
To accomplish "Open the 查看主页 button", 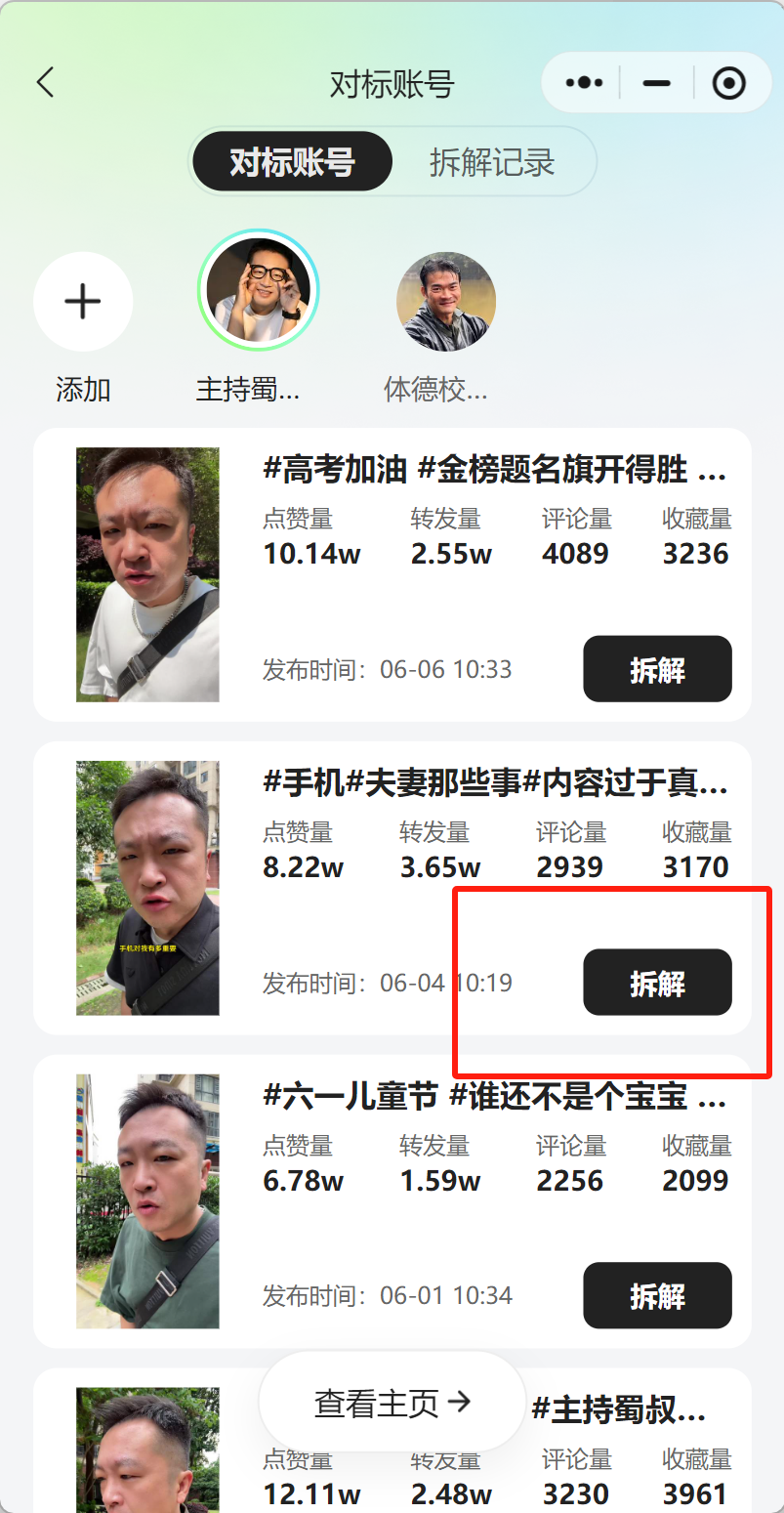I will tap(392, 1403).
